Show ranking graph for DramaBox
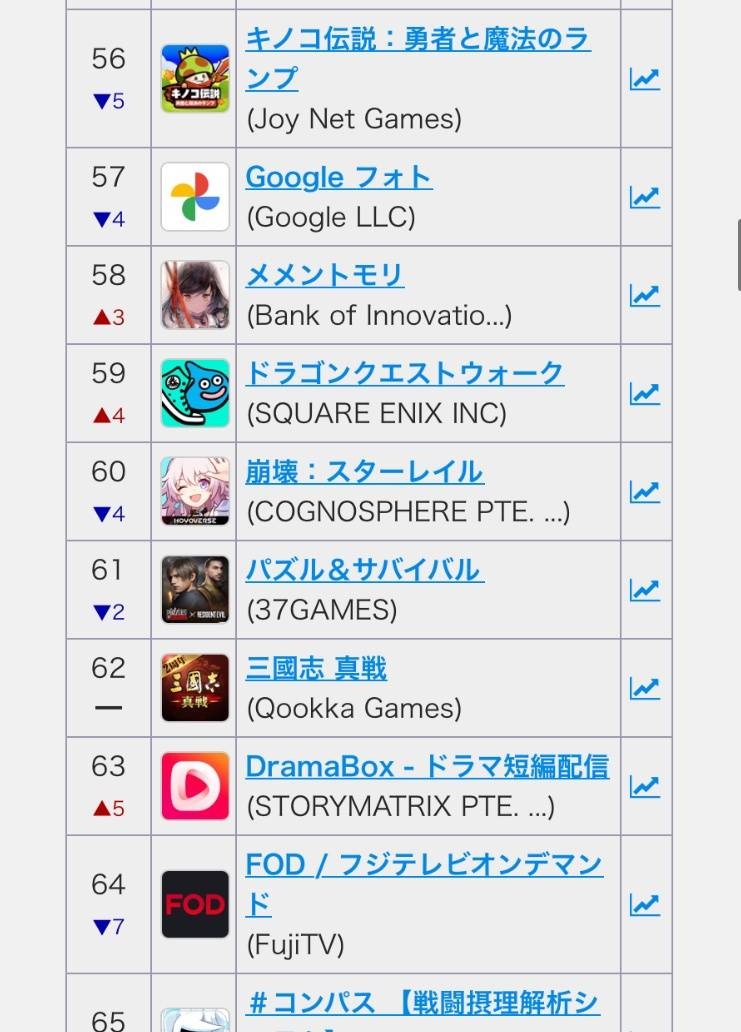The image size is (741, 1032). click(645, 786)
